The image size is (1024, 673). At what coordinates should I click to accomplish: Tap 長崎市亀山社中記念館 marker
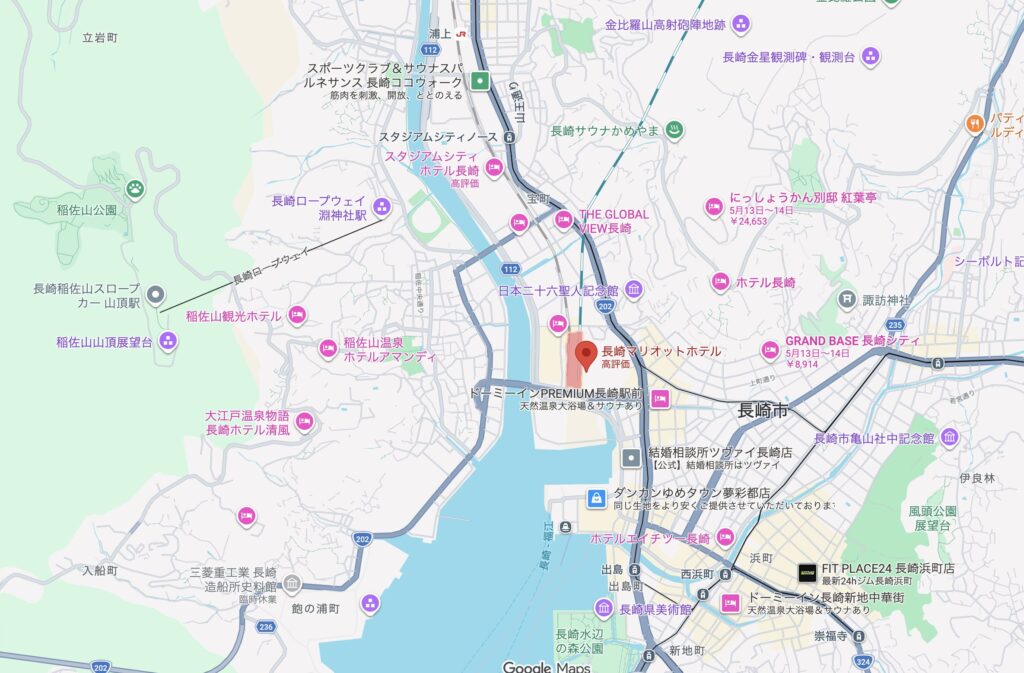949,437
